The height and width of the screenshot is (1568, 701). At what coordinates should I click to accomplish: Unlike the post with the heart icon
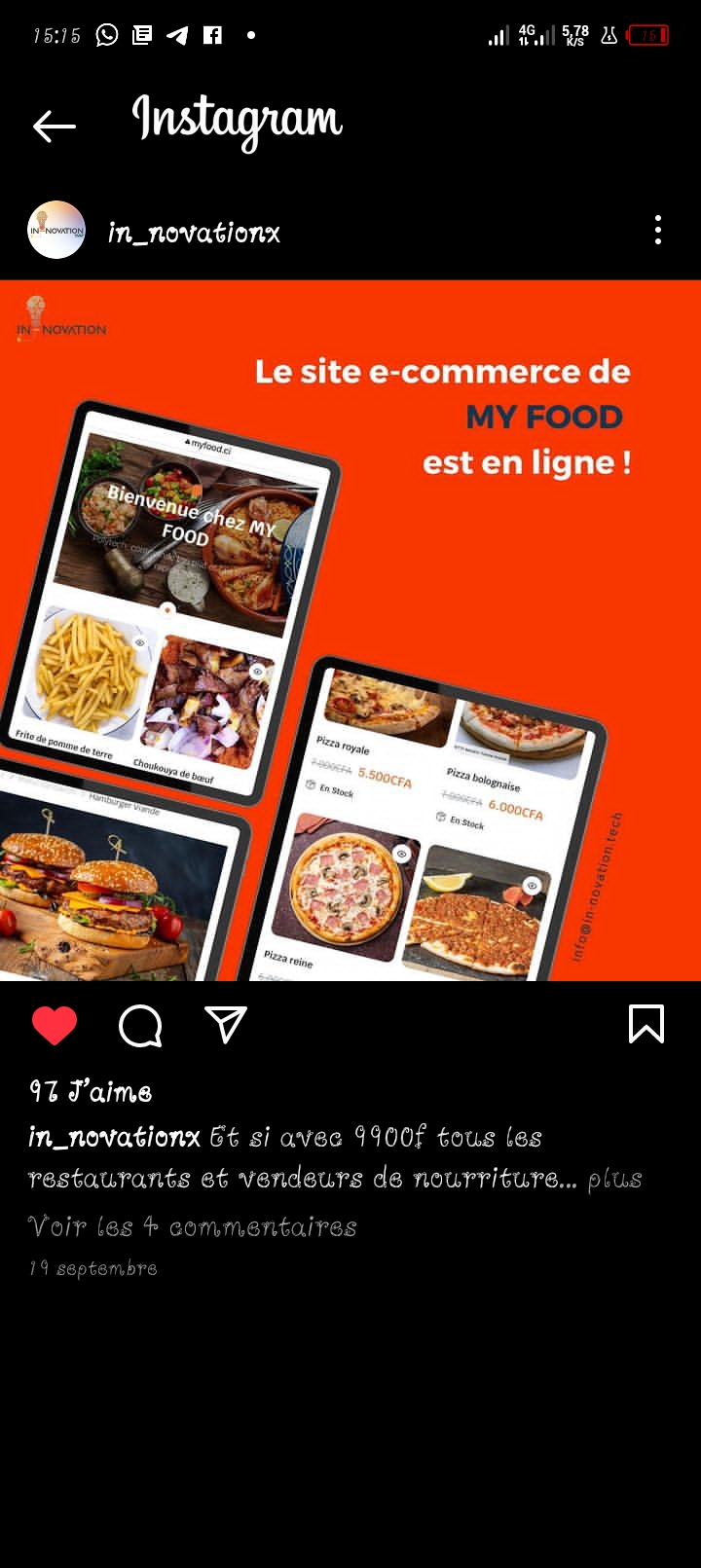(55, 1026)
